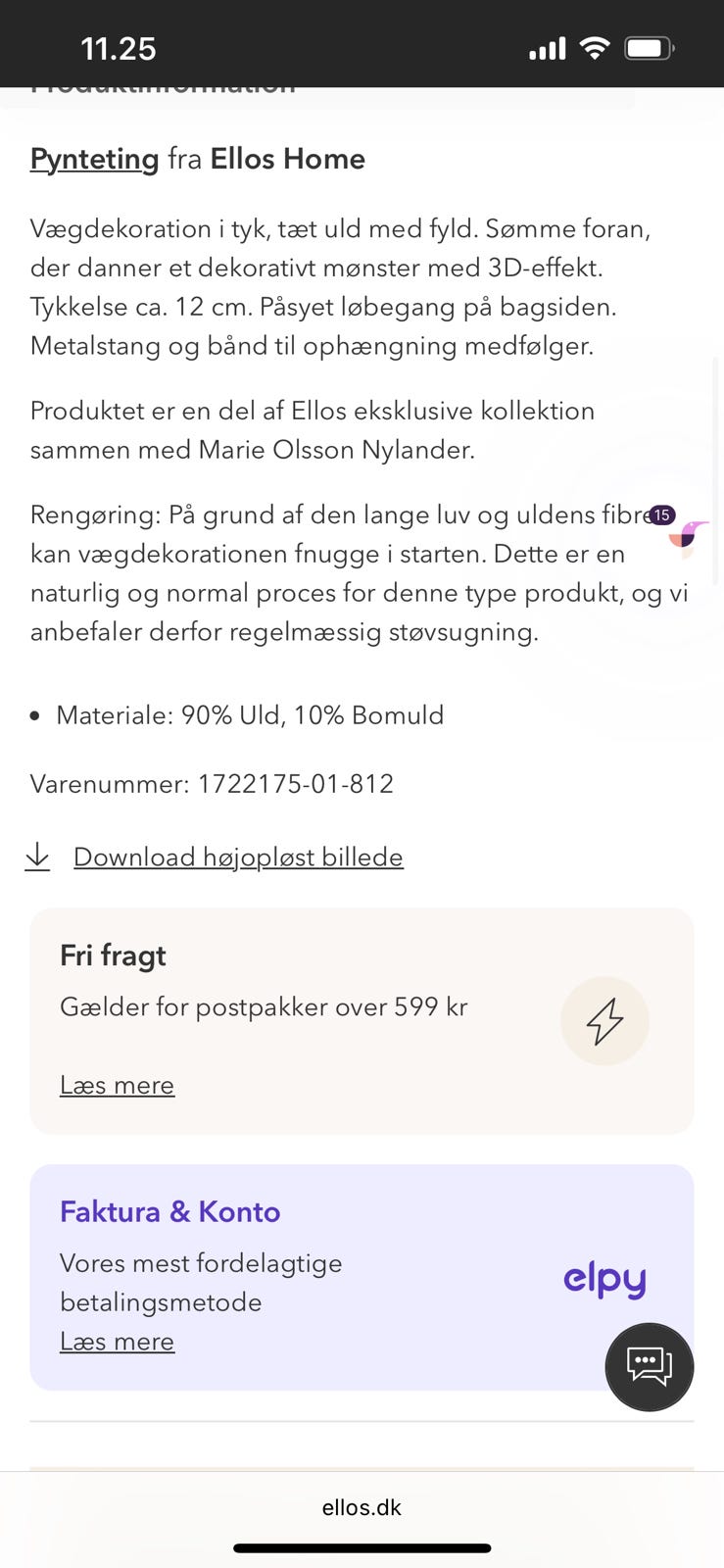Click the lightning bolt icon in Fri fragt card
724x1568 pixels.
click(x=604, y=1020)
